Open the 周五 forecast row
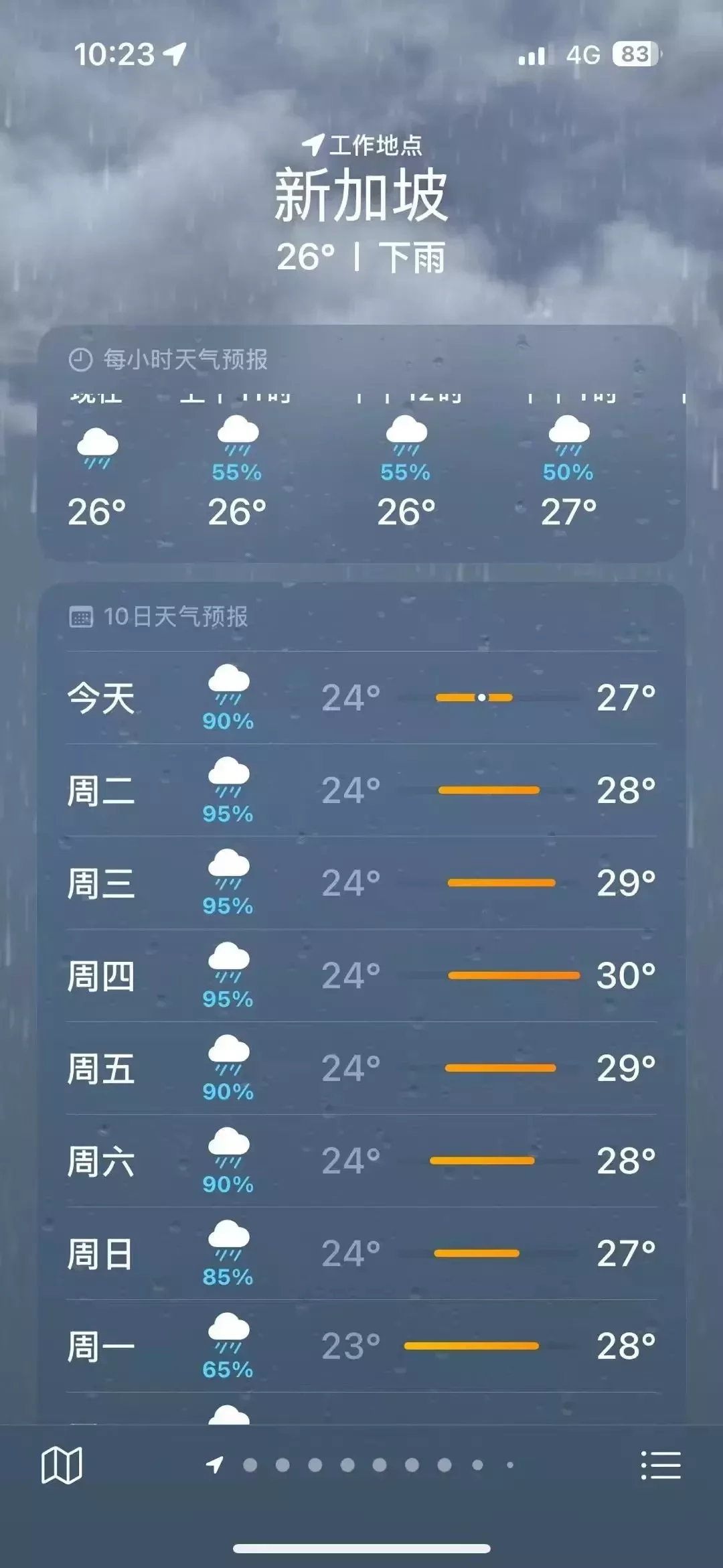This screenshot has height=1568, width=723. click(361, 1068)
